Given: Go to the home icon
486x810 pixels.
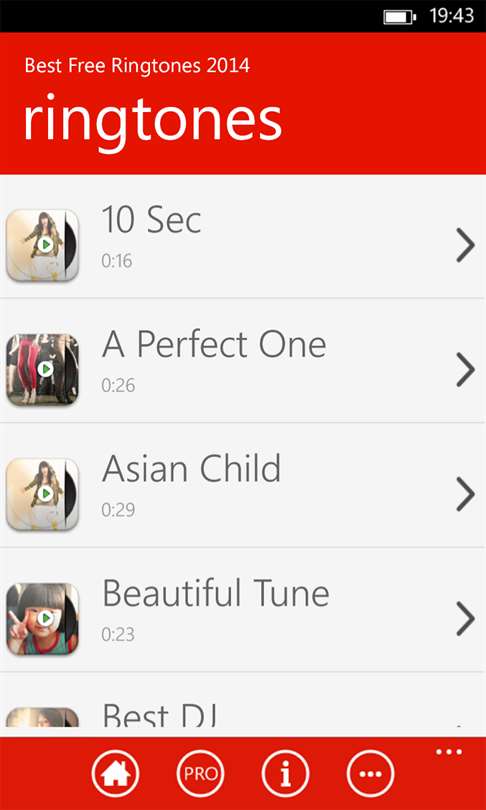Looking at the screenshot, I should pos(115,774).
